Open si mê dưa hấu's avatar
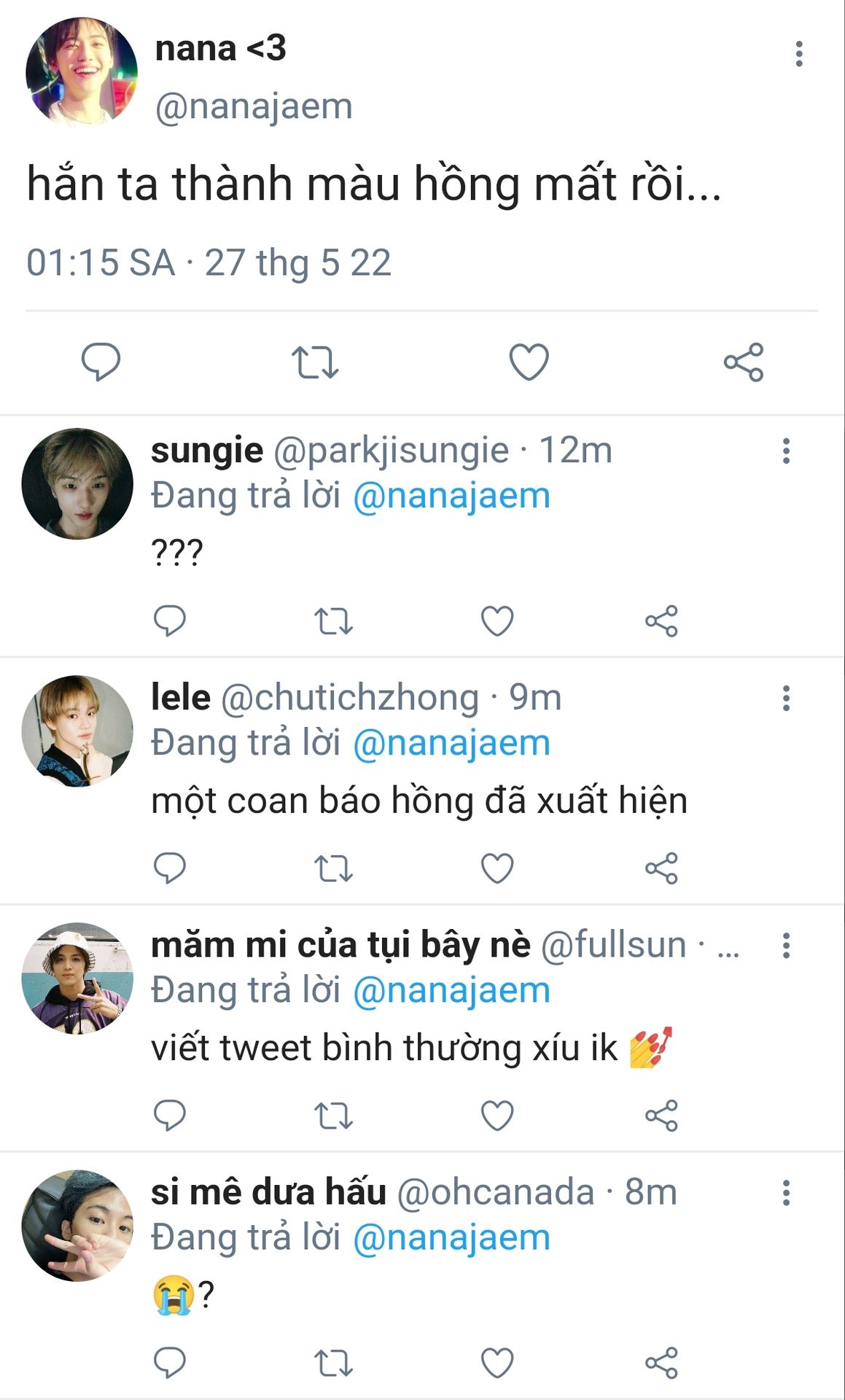This screenshot has width=845, height=1400. click(x=77, y=1226)
